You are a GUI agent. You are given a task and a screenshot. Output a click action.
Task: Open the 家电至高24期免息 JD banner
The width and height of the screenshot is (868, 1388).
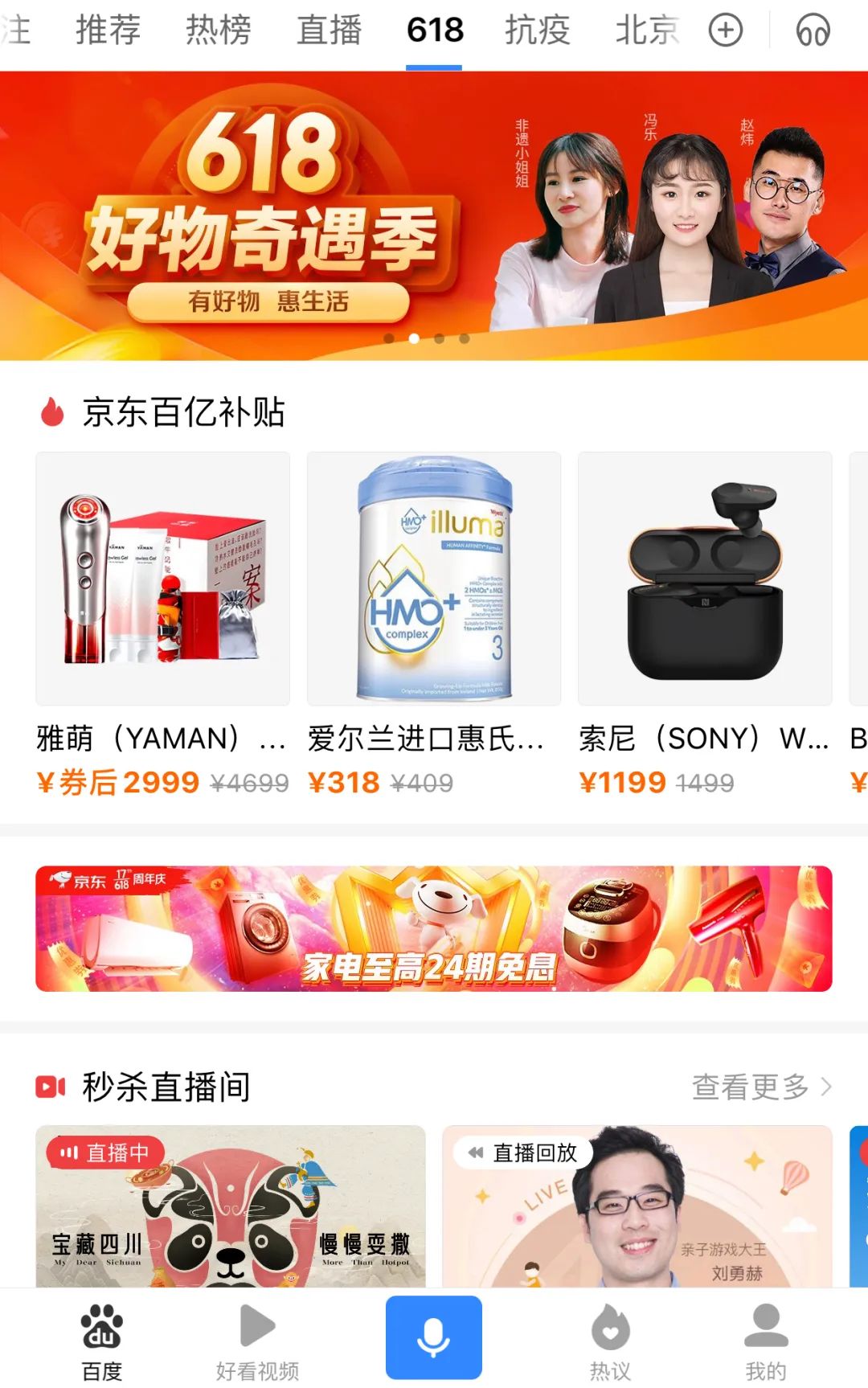(434, 928)
